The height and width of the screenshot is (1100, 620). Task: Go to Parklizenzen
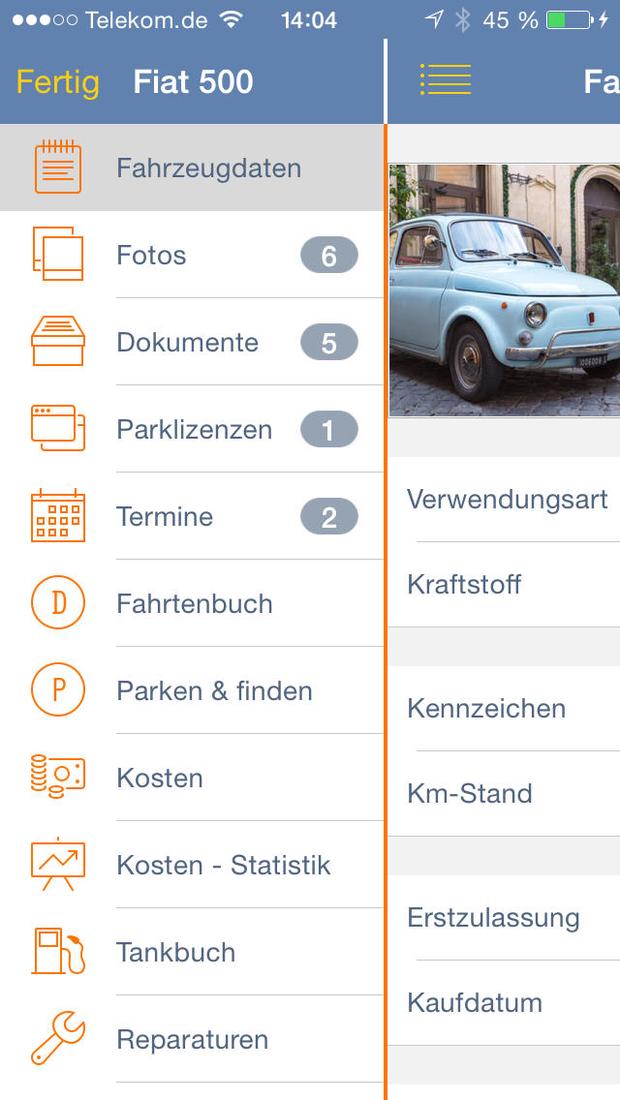pos(191,429)
